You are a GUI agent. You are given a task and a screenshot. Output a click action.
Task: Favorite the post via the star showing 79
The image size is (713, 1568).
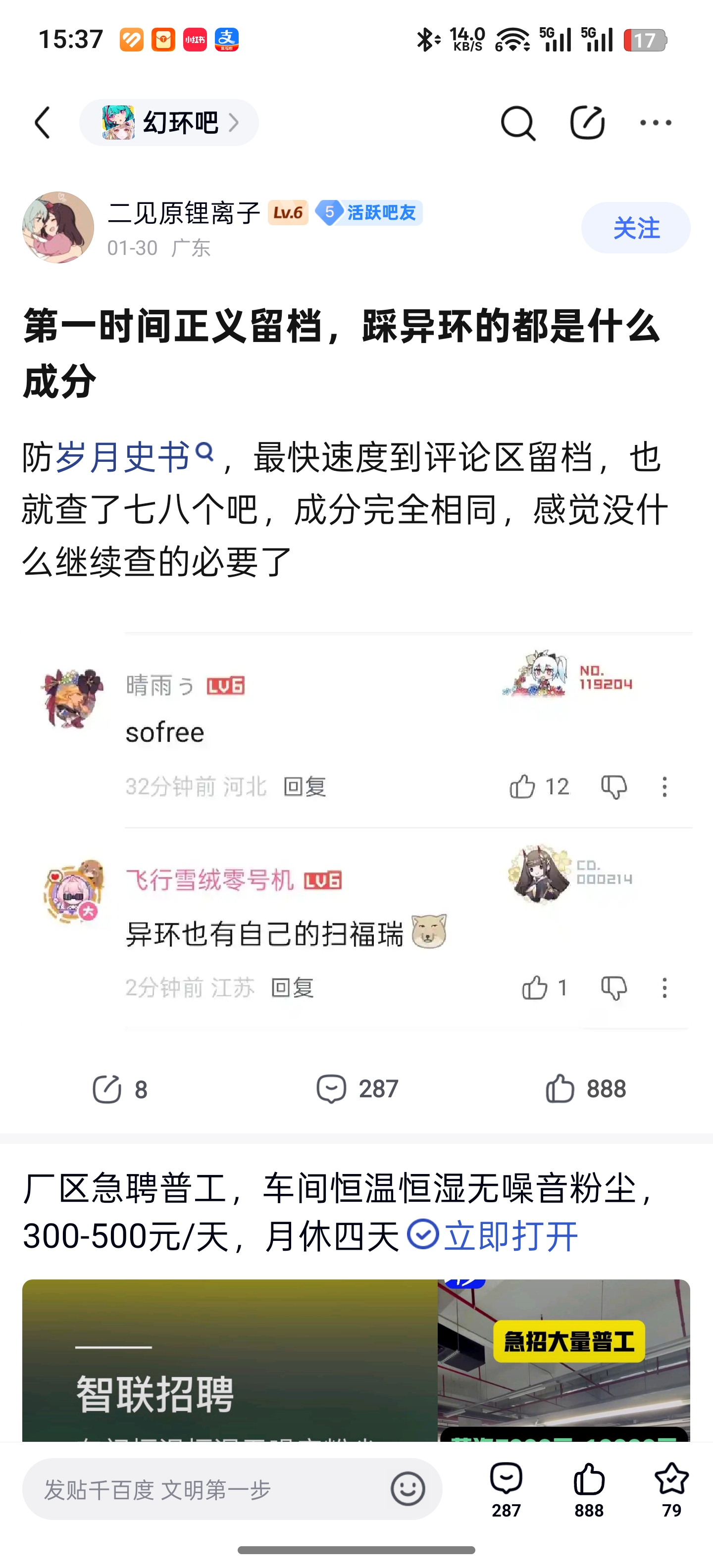pos(671,1489)
